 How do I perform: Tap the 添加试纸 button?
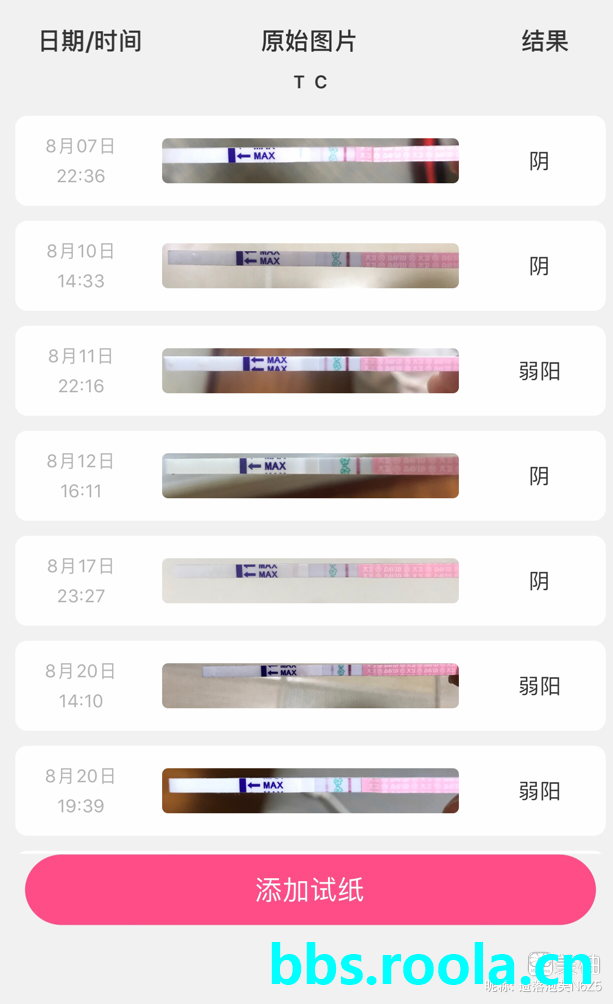[x=310, y=889]
